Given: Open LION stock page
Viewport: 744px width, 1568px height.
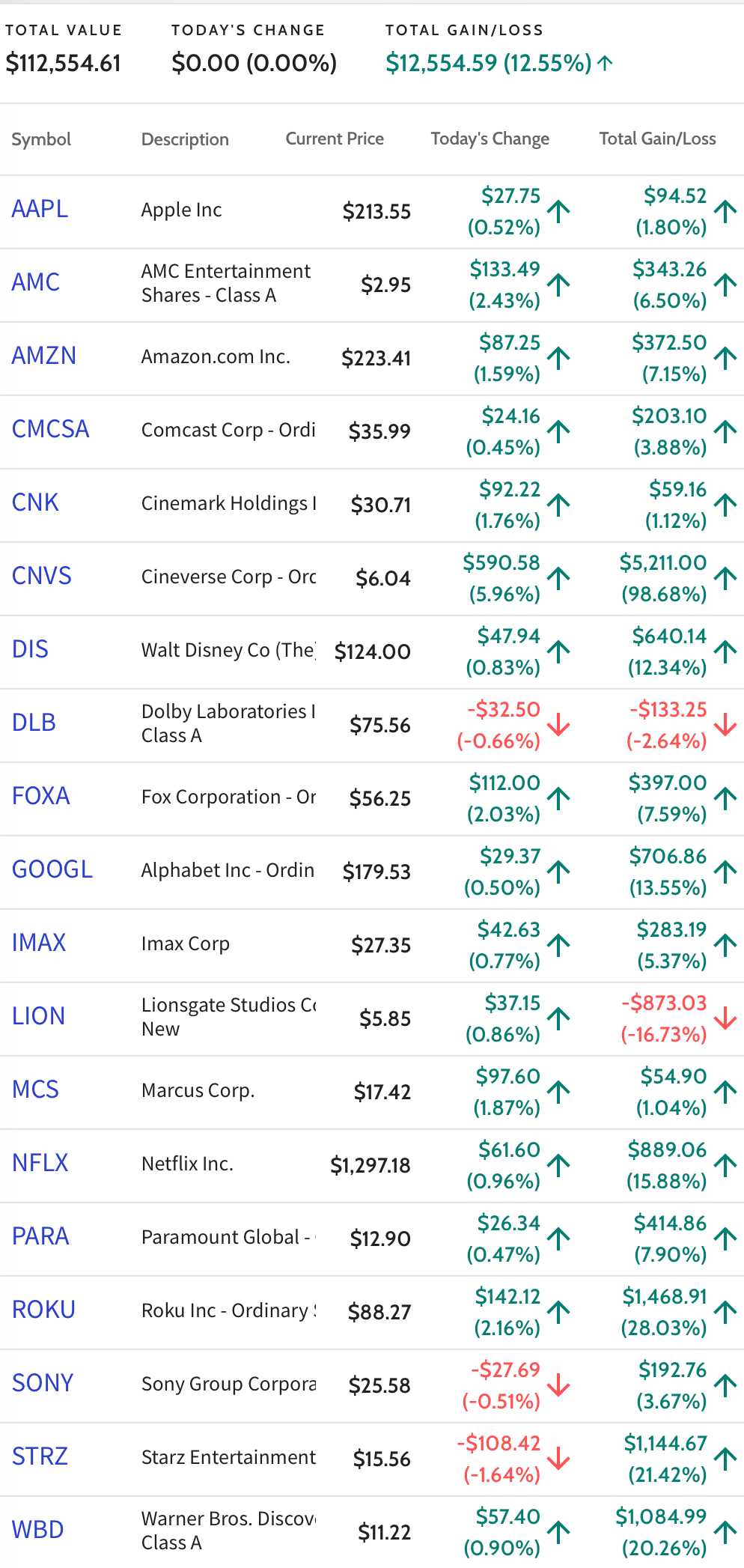Looking at the screenshot, I should 38,1016.
